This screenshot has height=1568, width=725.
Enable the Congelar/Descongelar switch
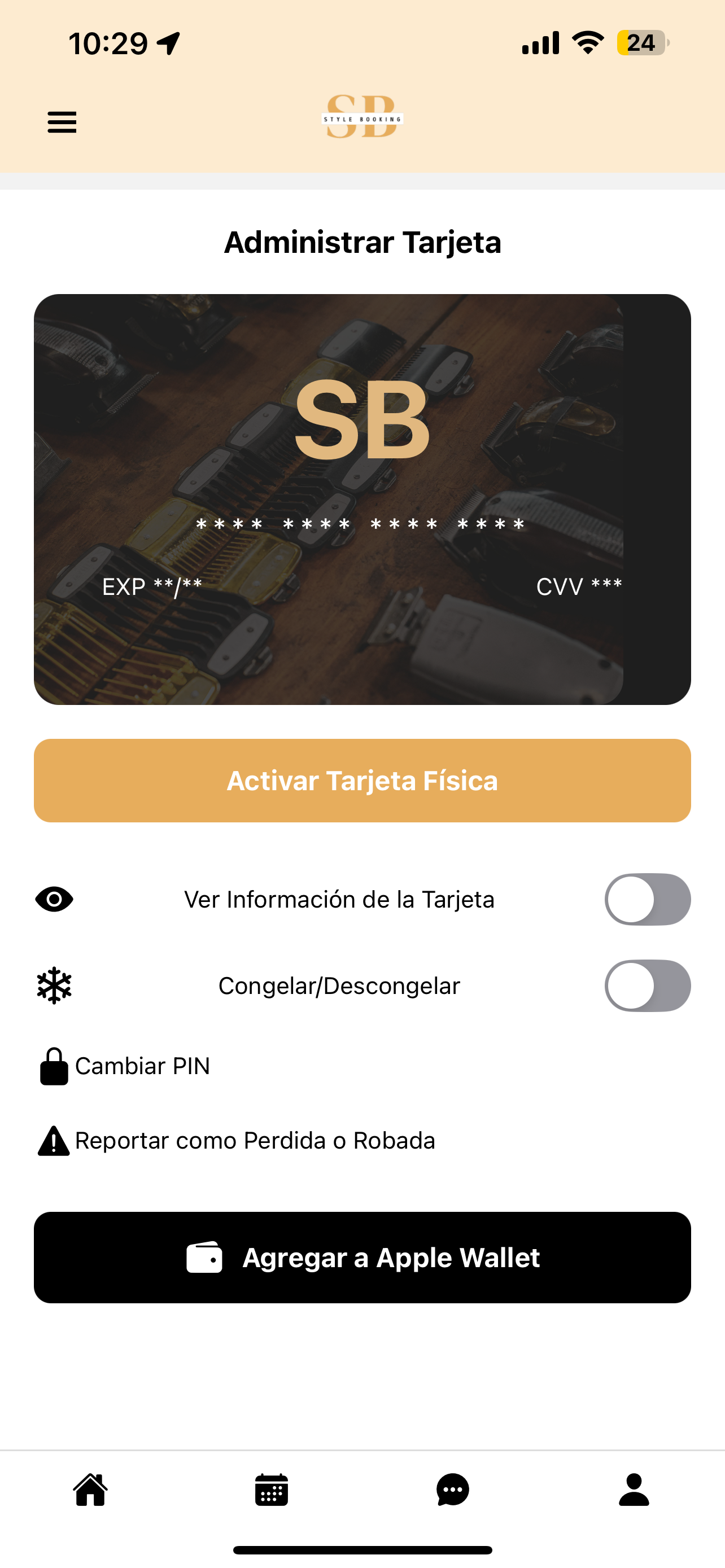(648, 986)
